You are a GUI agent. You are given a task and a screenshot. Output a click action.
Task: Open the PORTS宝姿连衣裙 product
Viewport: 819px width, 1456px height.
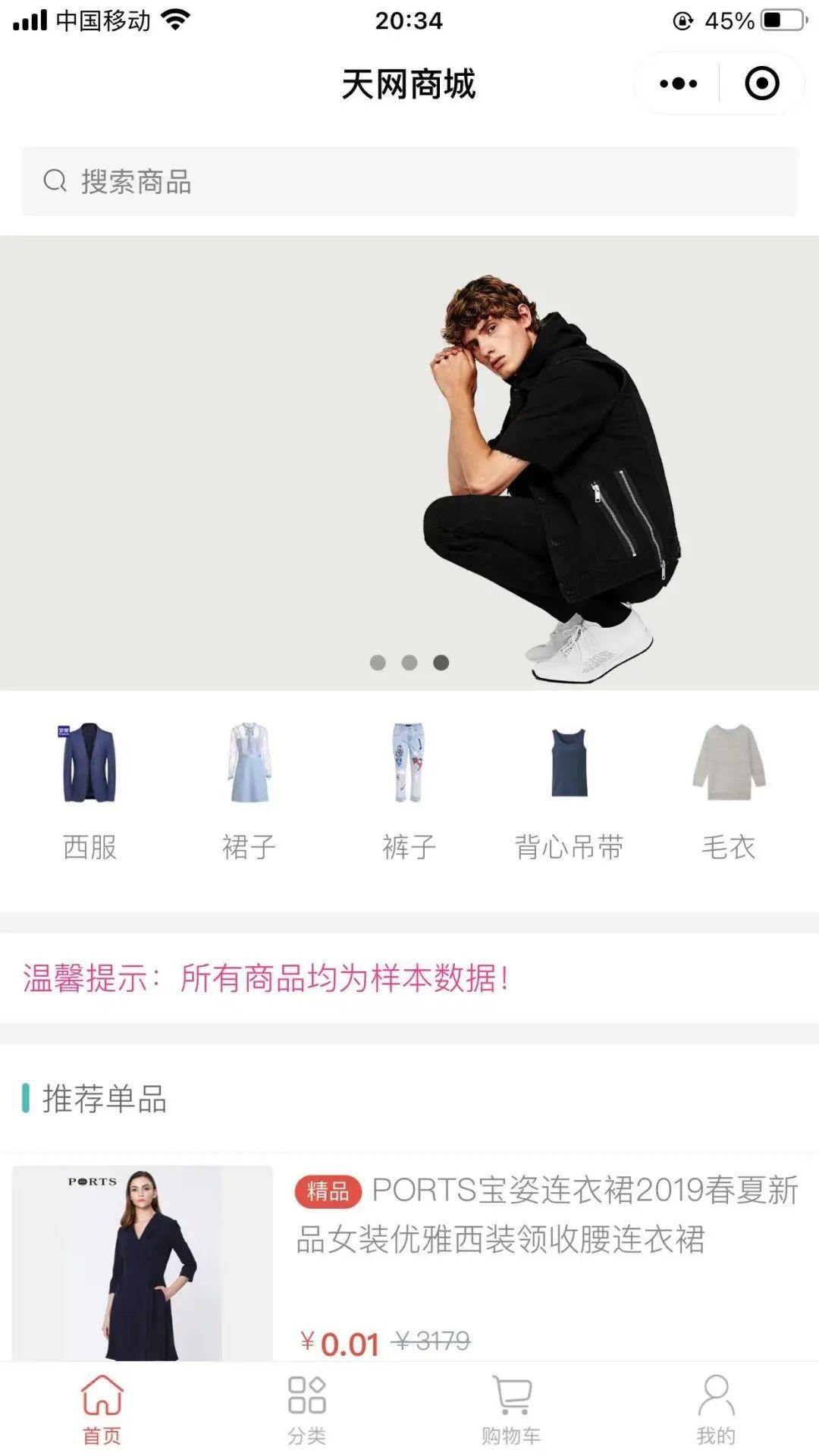tap(546, 1215)
